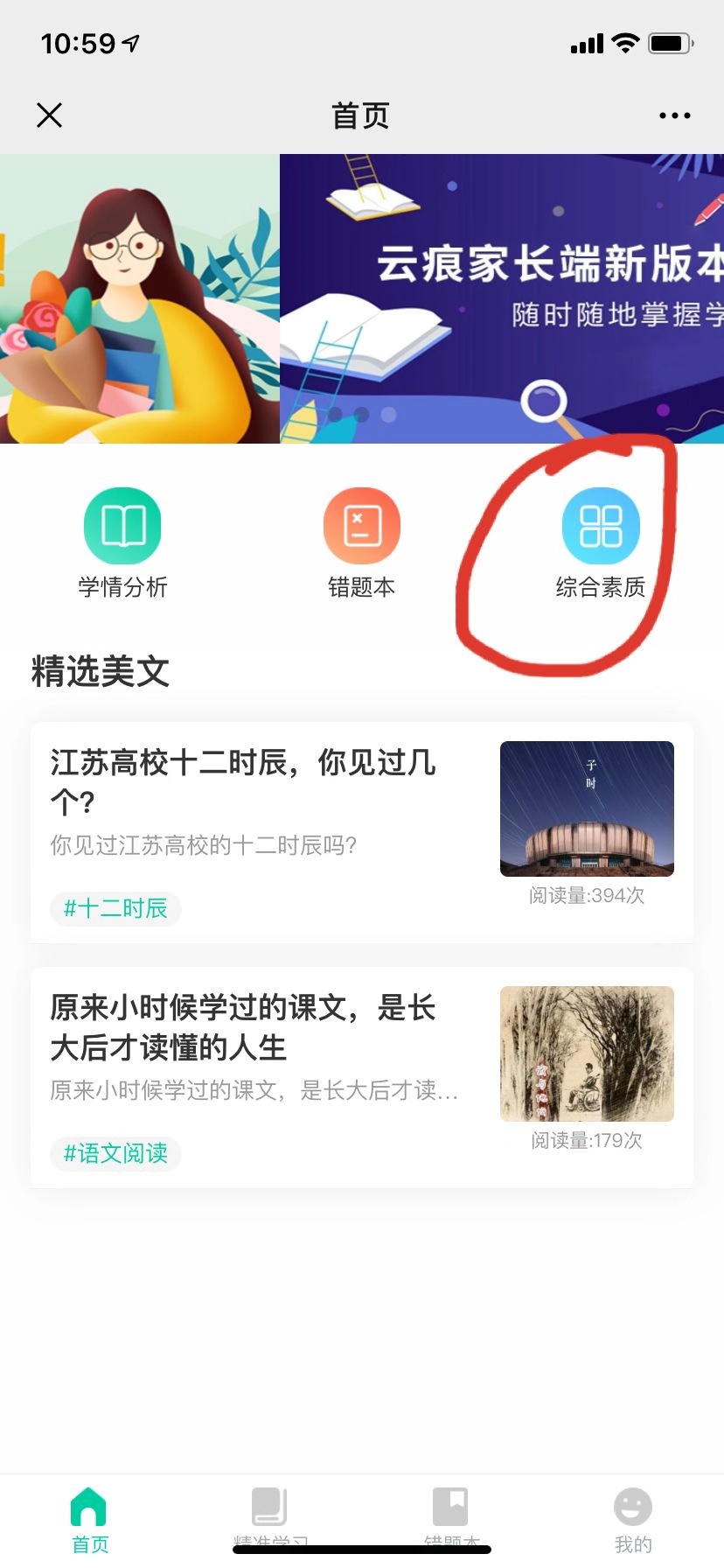This screenshot has width=724, height=1568.
Task: Open the 原来小时候学过的课文 article
Action: [243, 1026]
